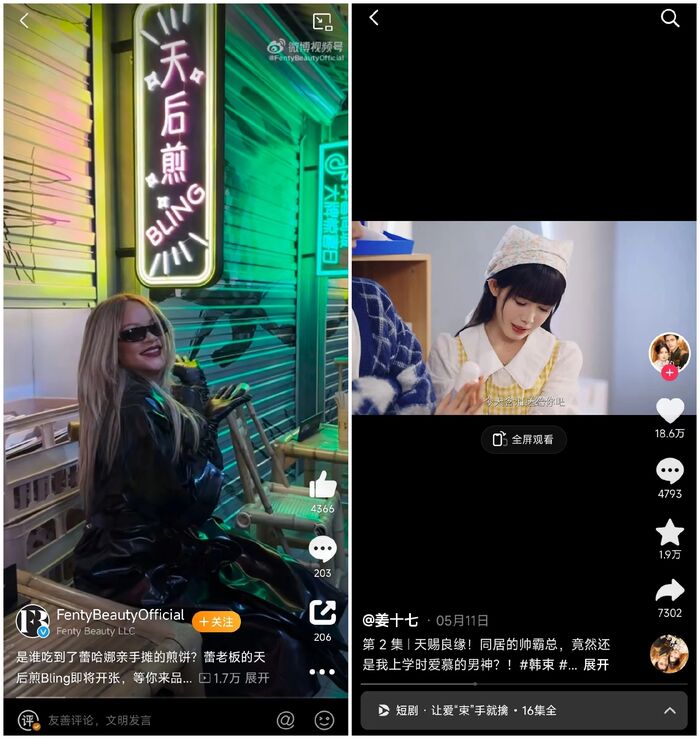Repost the Fenty Beauty video
Image resolution: width=700 pixels, height=739 pixels.
(322, 612)
